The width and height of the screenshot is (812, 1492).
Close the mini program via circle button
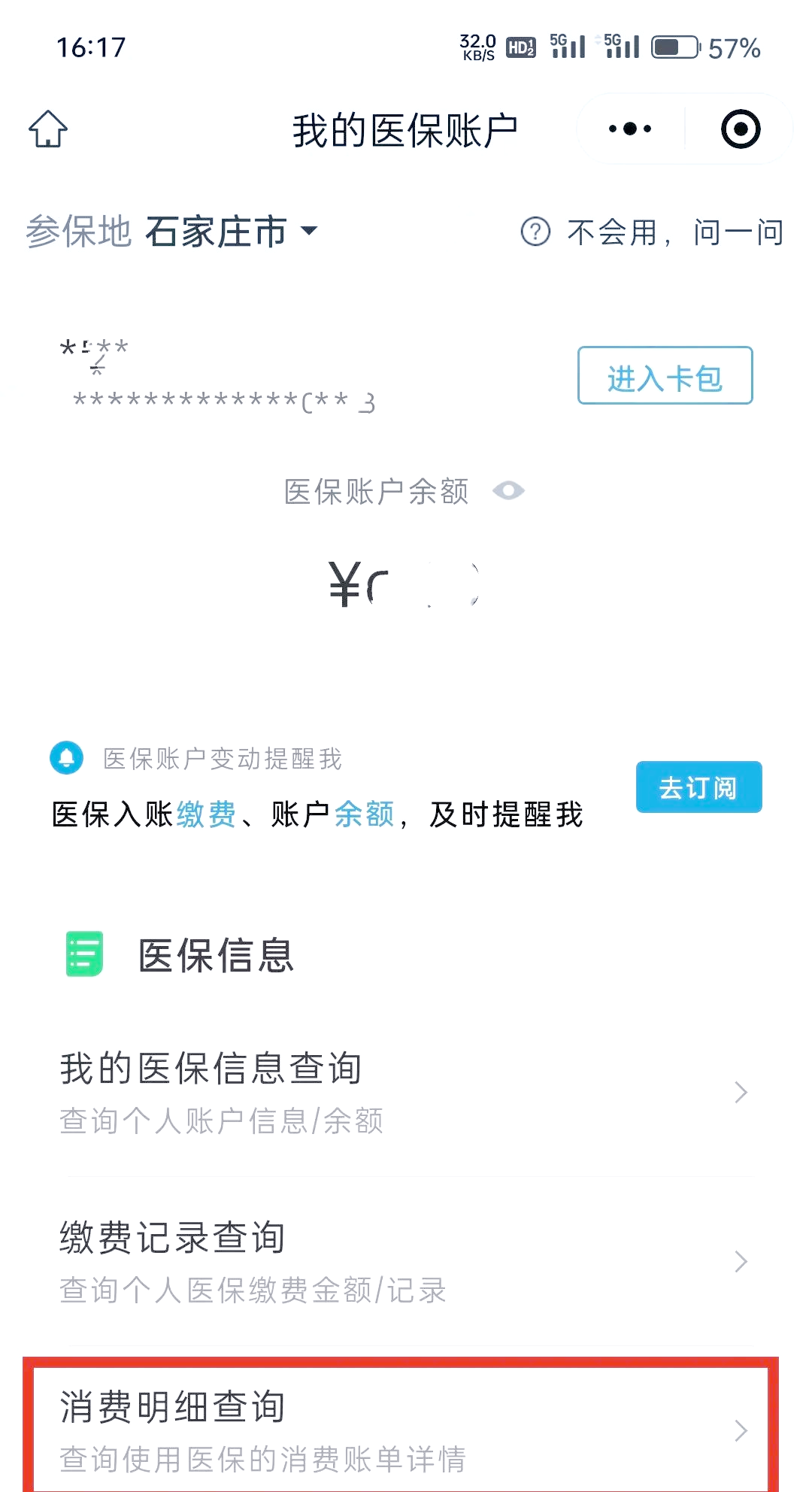[x=741, y=129]
